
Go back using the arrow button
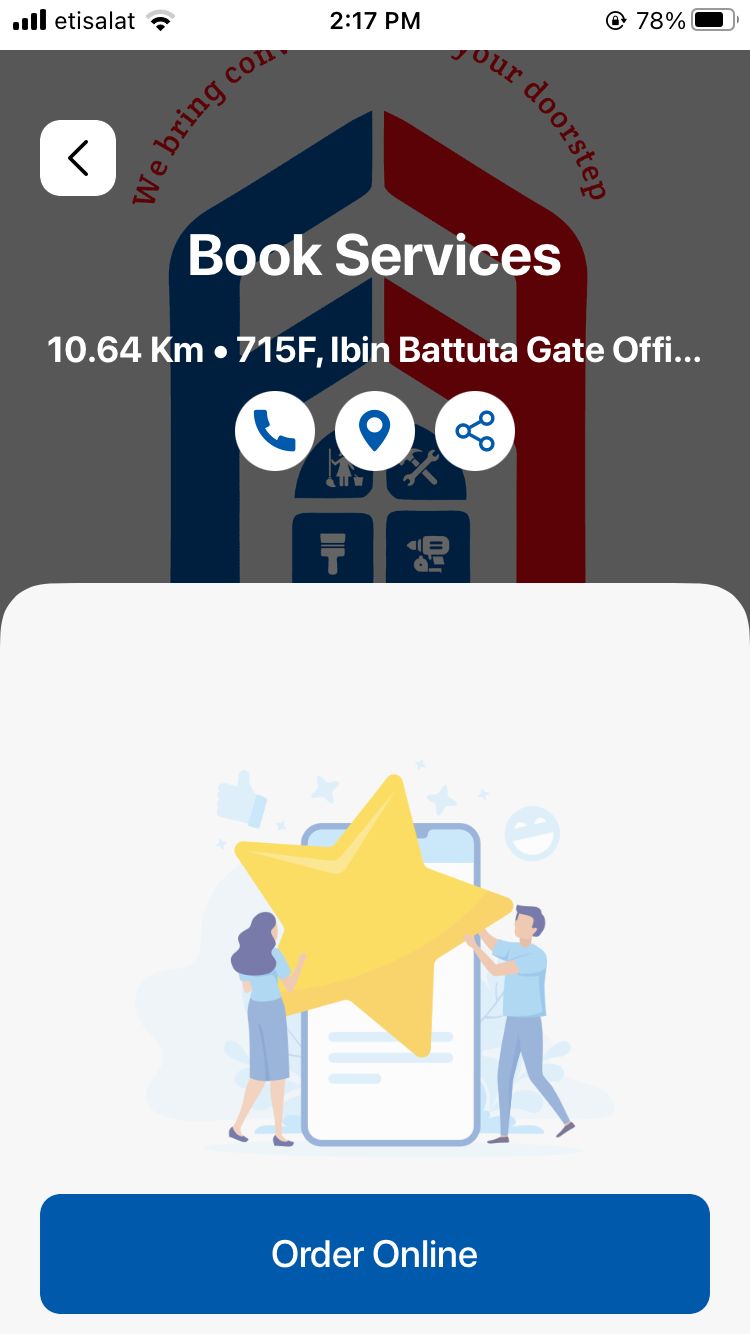tap(78, 158)
